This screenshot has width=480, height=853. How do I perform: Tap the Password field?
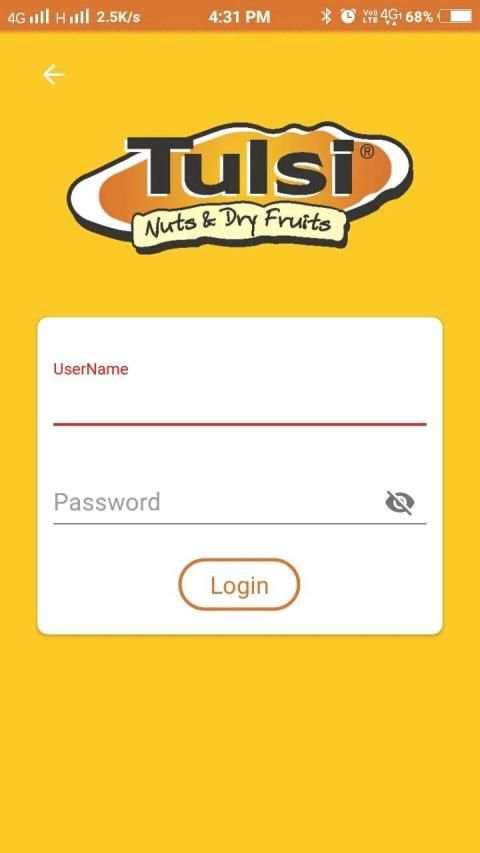pos(218,502)
